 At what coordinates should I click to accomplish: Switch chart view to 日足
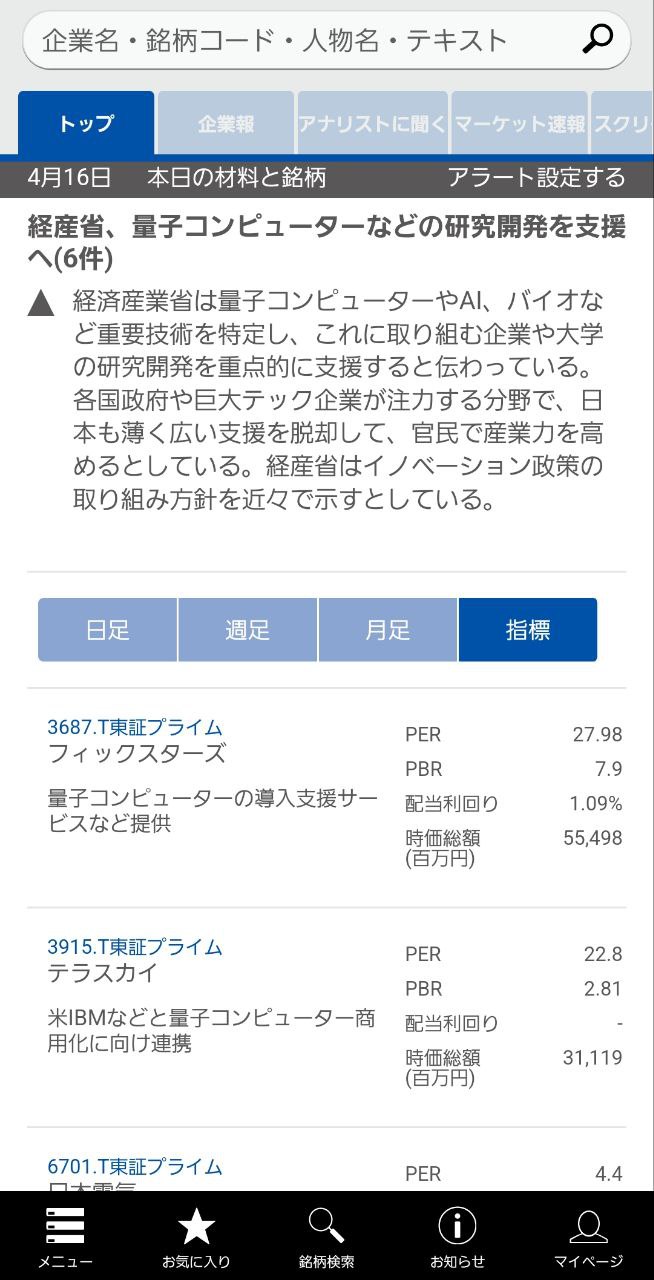click(x=108, y=630)
